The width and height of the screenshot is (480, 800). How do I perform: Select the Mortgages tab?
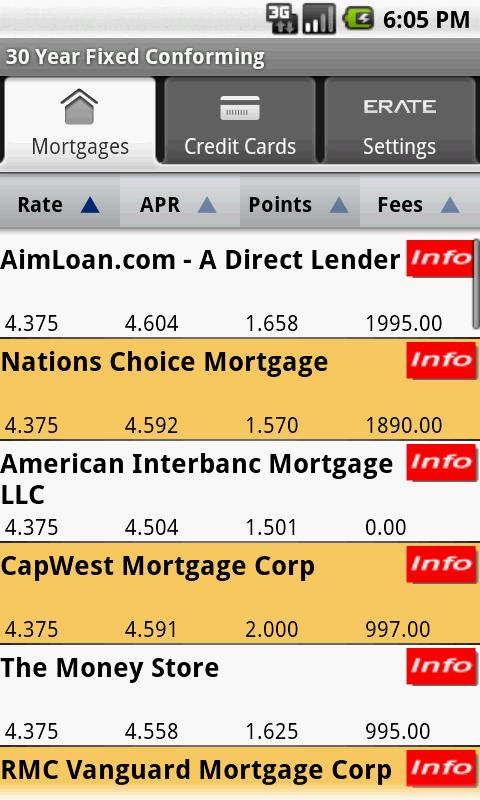(80, 121)
